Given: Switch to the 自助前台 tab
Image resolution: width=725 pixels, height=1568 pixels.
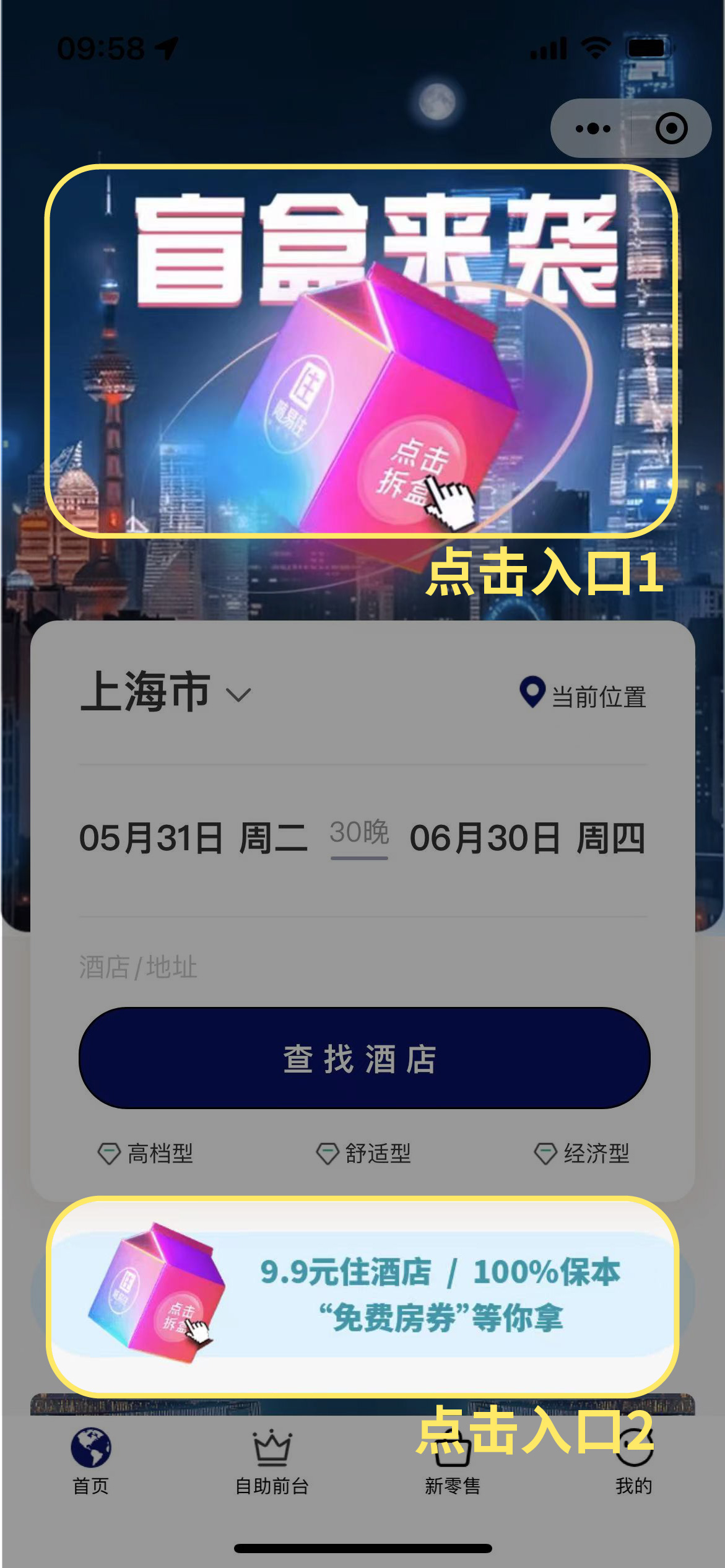Looking at the screenshot, I should (x=272, y=1461).
